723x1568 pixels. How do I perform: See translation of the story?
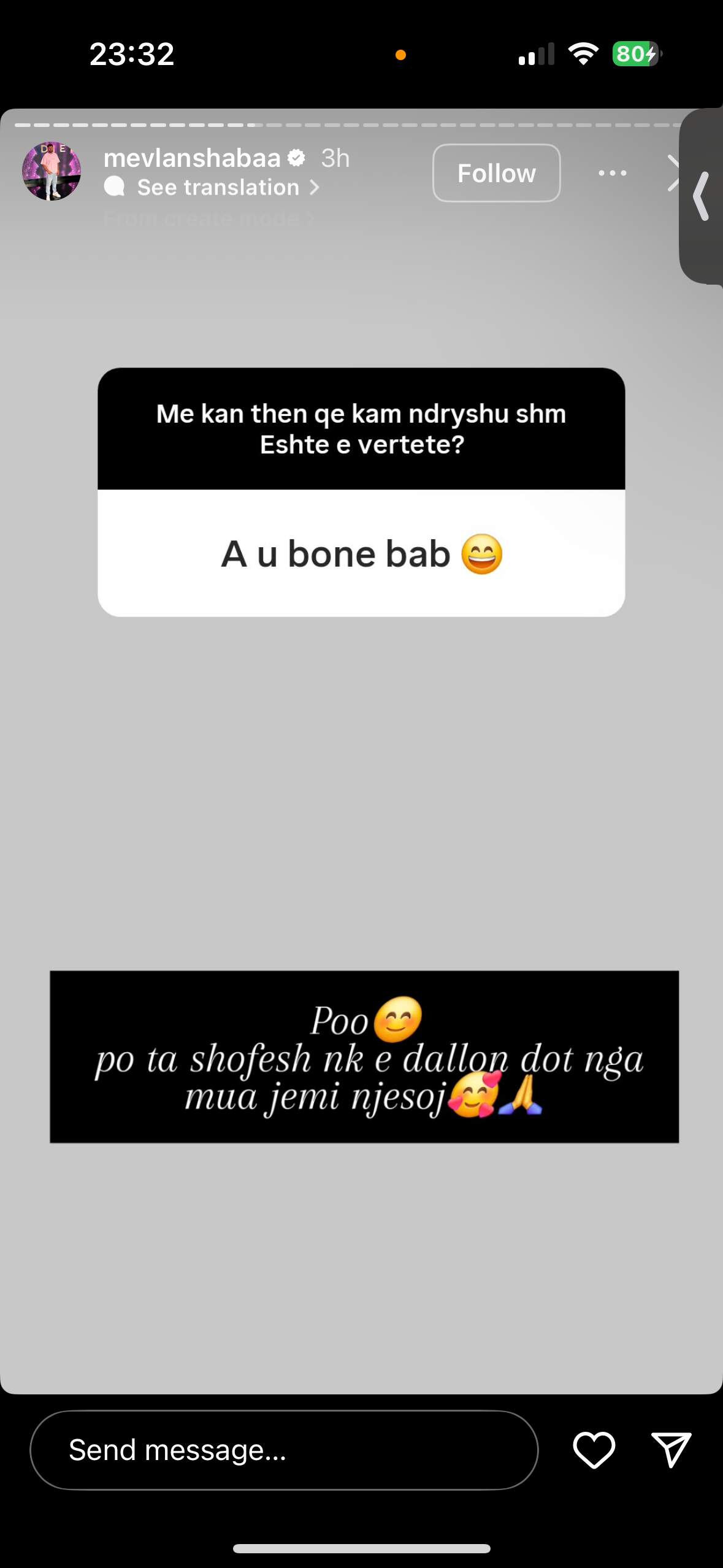click(218, 187)
